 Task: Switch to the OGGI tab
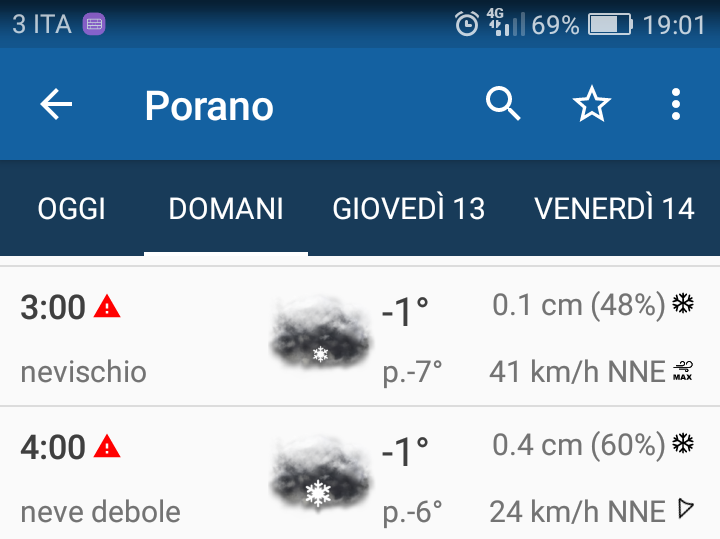[72, 209]
